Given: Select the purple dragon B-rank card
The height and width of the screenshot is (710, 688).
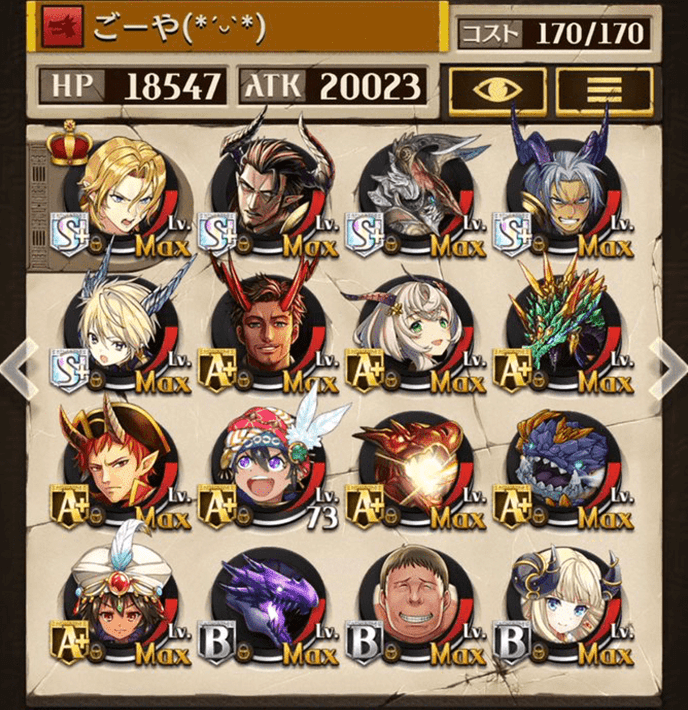Looking at the screenshot, I should 268,598.
